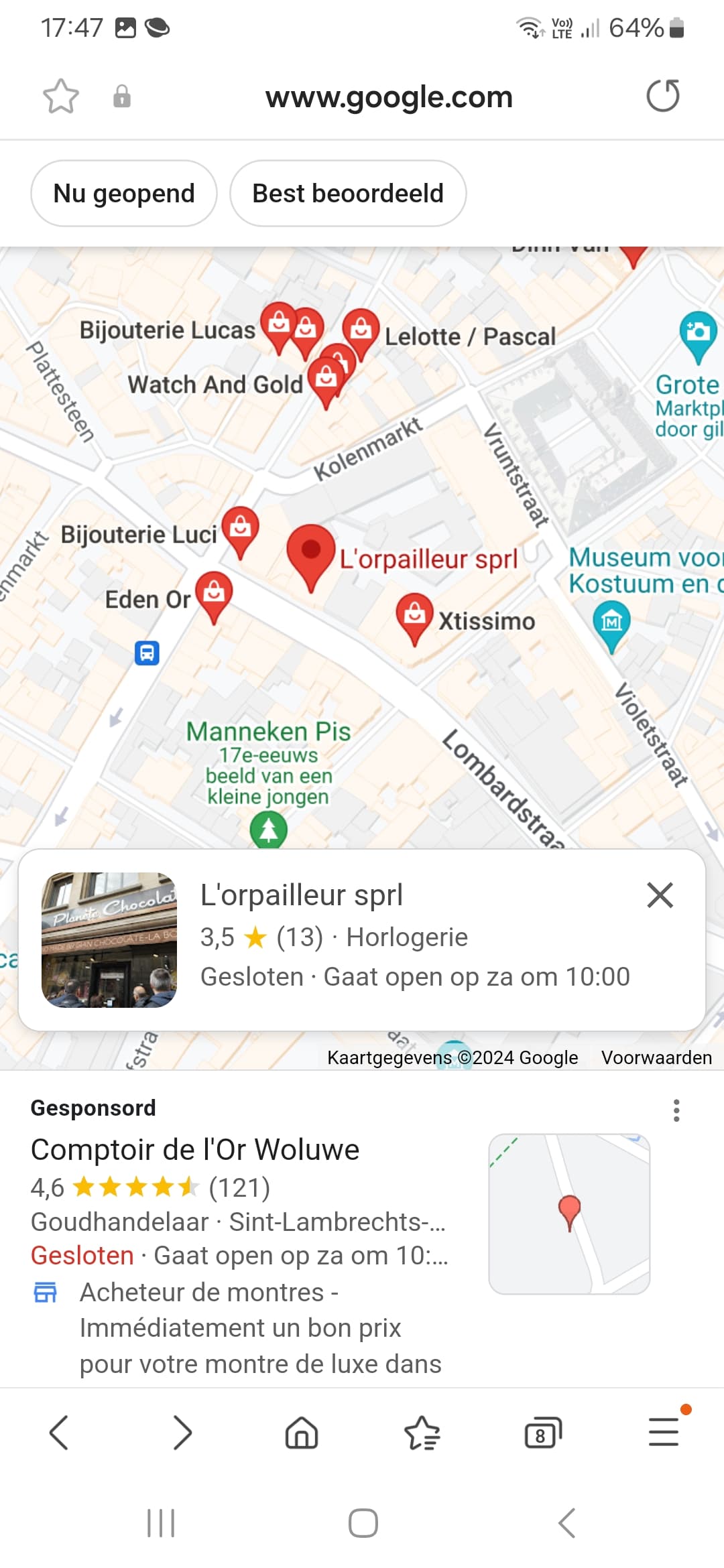This screenshot has height=1568, width=724.
Task: Bookmark this page with the star icon
Action: click(61, 96)
